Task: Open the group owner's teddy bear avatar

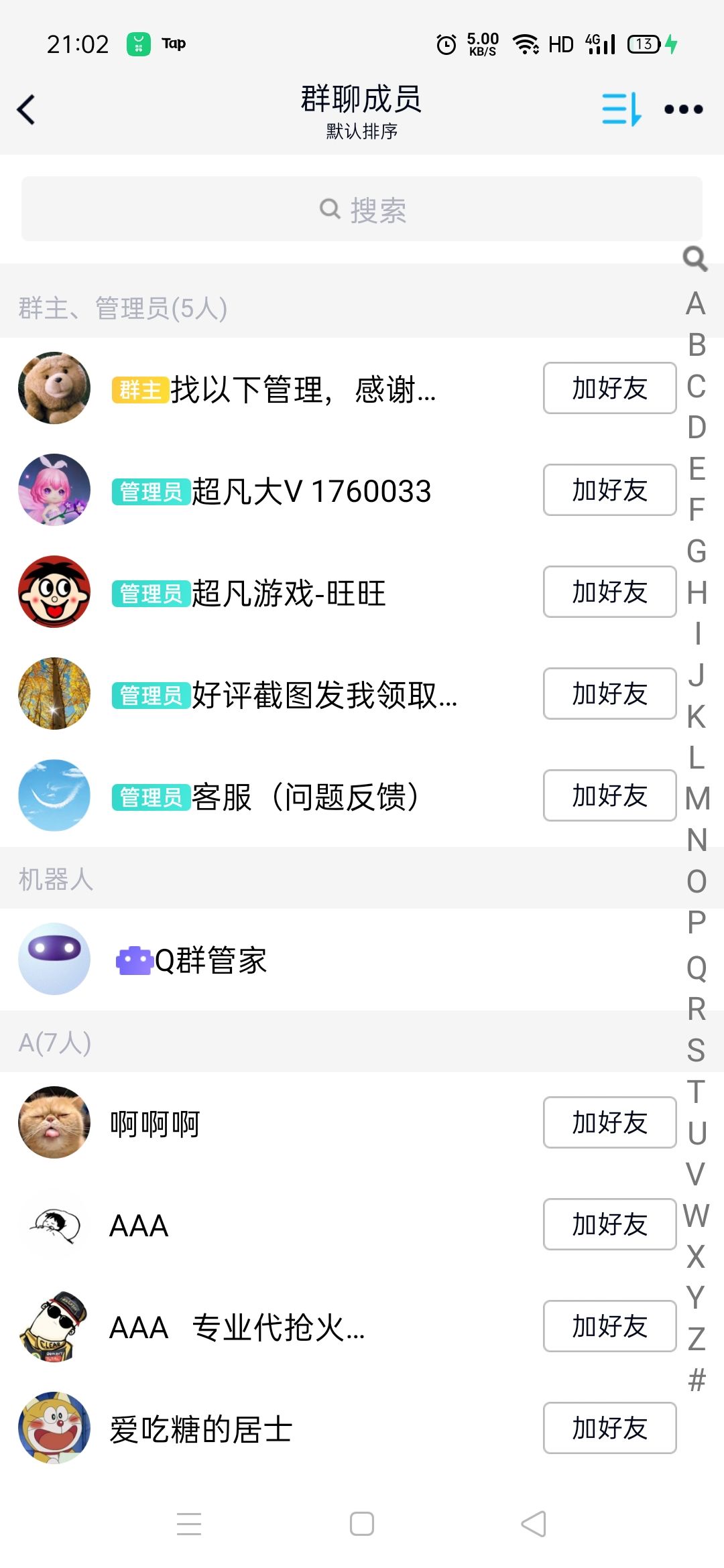Action: click(x=54, y=387)
